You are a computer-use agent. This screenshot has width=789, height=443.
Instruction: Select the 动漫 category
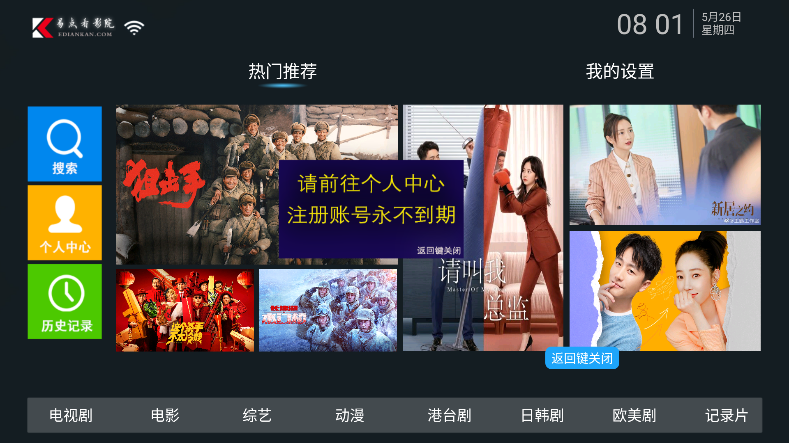pos(350,415)
